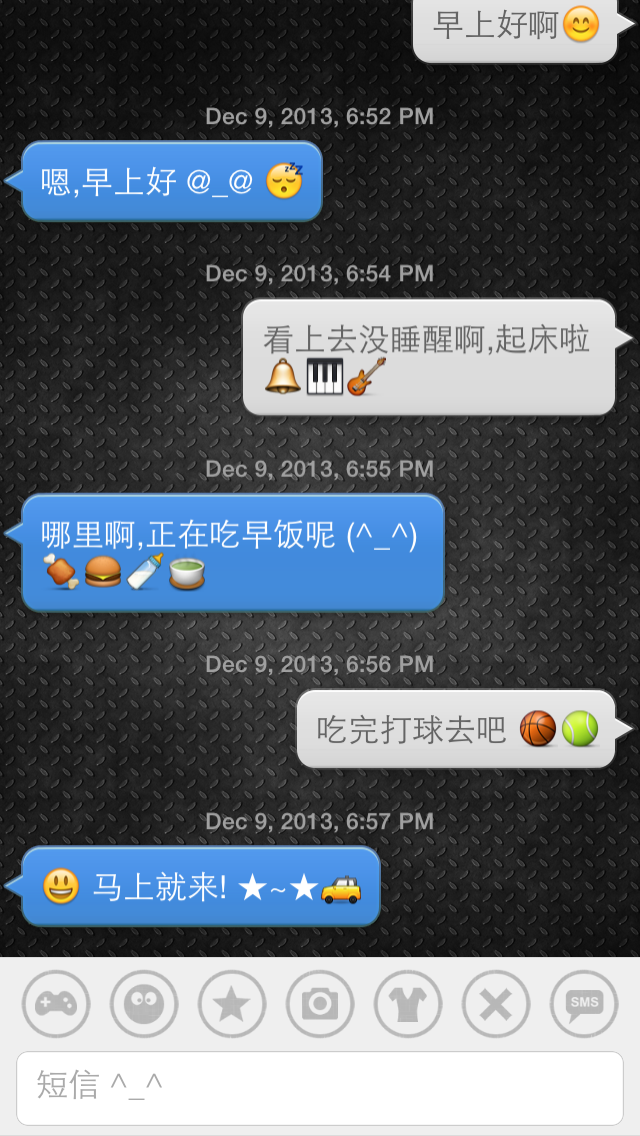Open the emoji face picker

144,1004
